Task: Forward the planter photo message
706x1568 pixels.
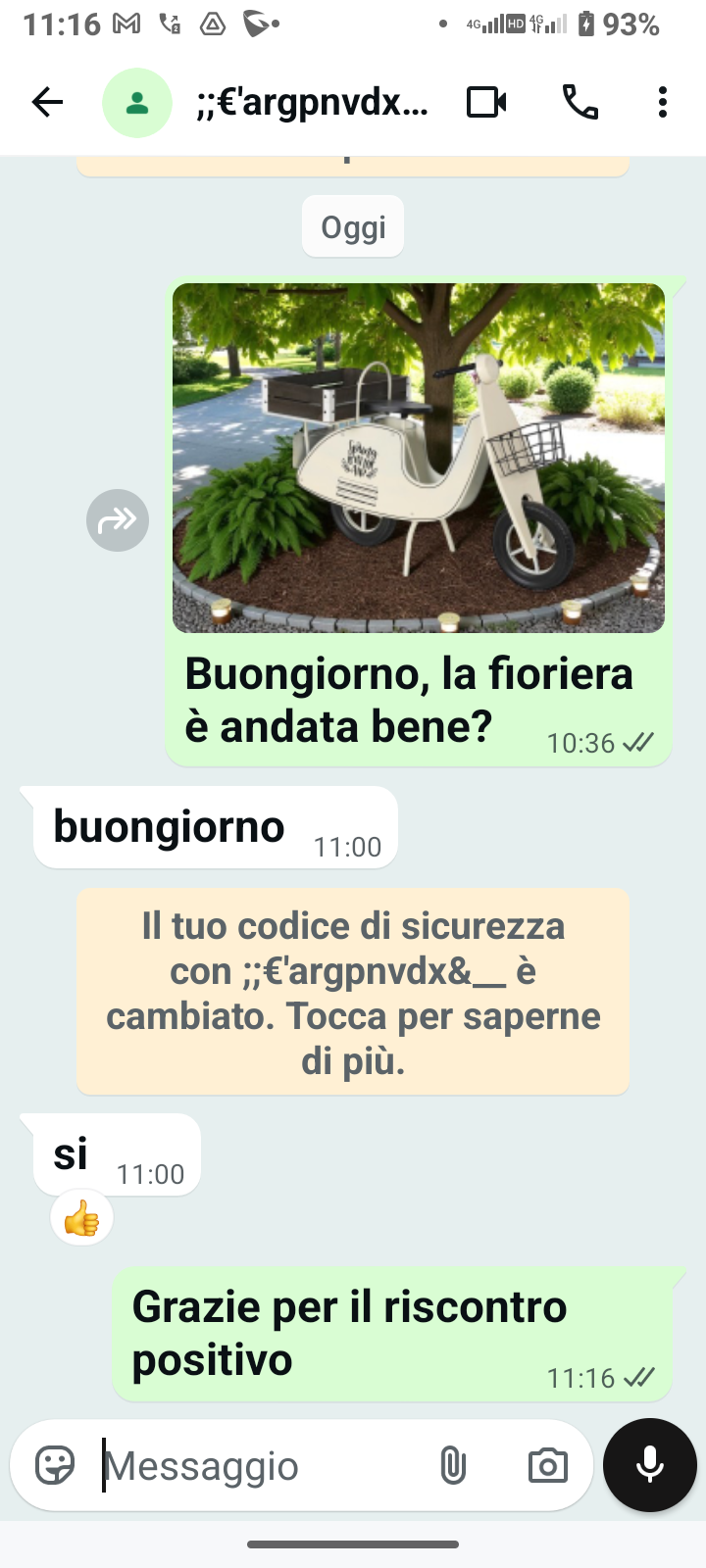Action: pyautogui.click(x=118, y=520)
